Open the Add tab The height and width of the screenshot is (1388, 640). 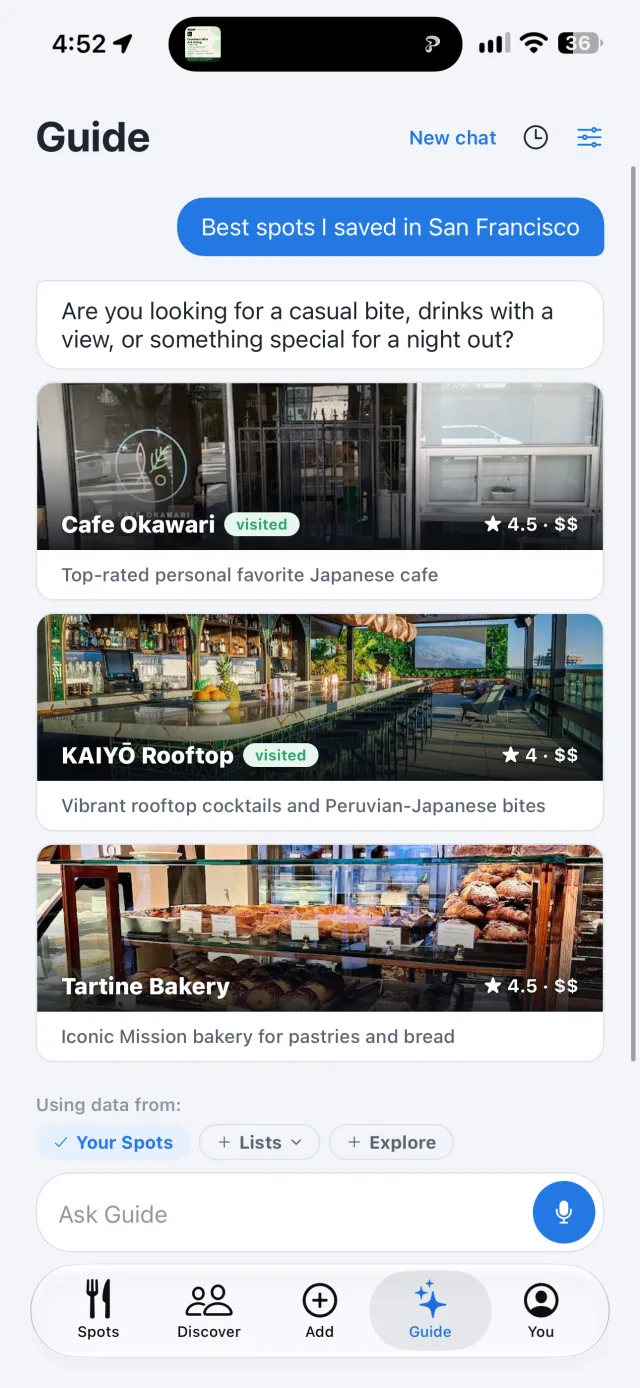[x=320, y=1309]
